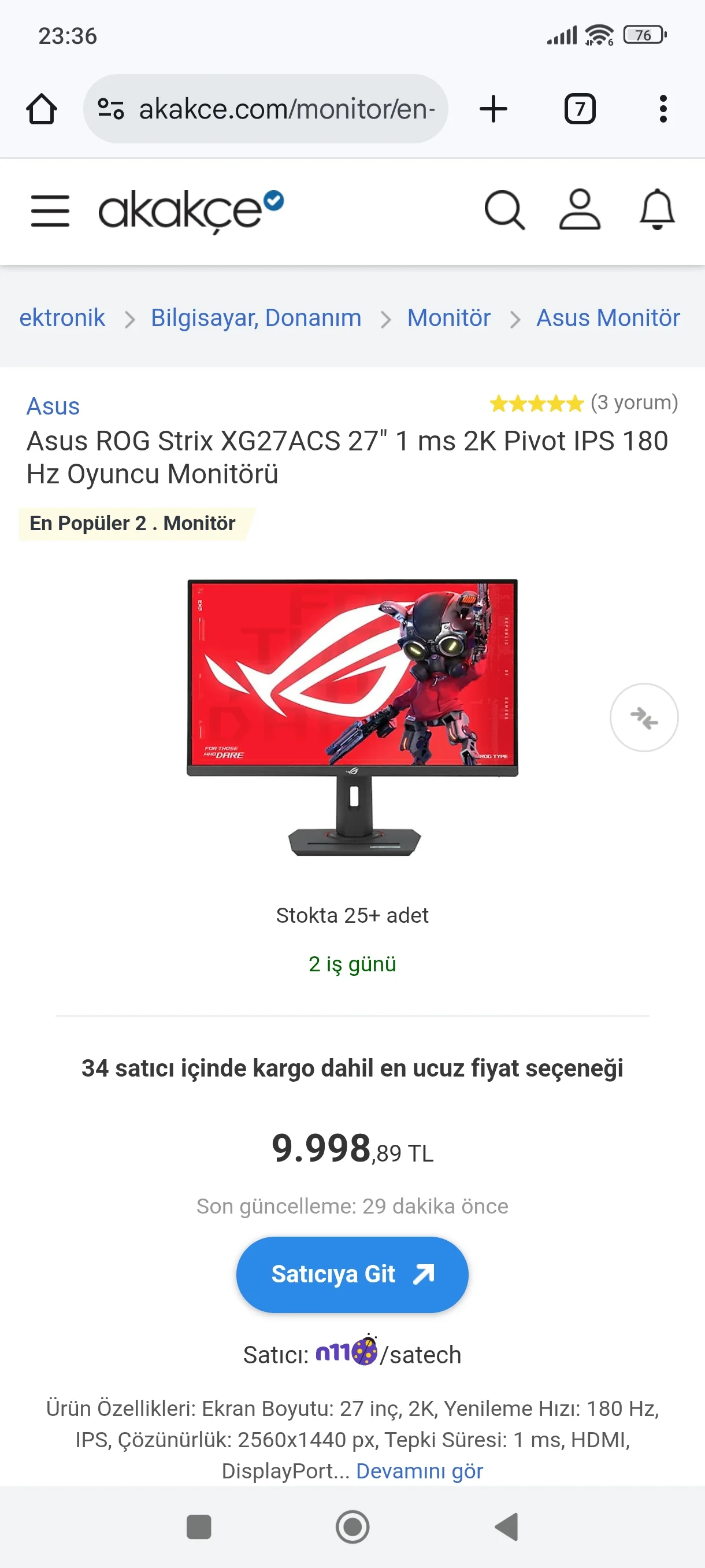Viewport: 705px width, 1568px height.
Task: Open the ROG Strix monitor image
Action: click(x=352, y=717)
